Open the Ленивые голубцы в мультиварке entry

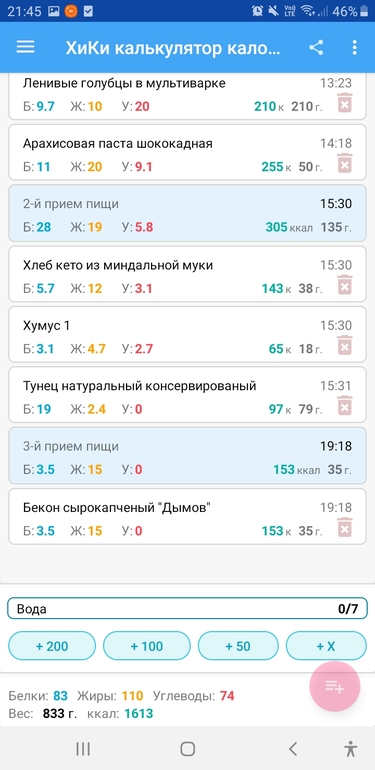[188, 95]
